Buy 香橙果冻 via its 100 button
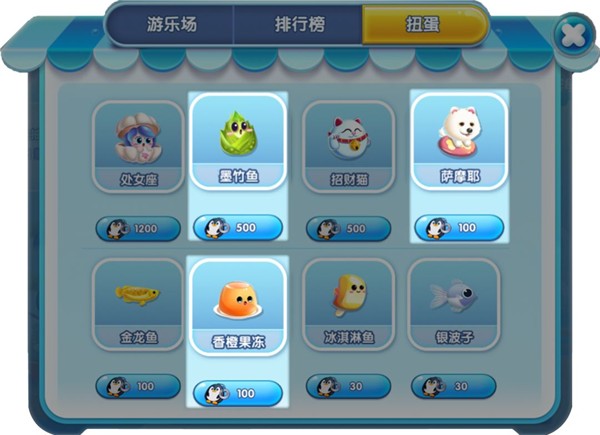The width and height of the screenshot is (600, 435). click(238, 393)
